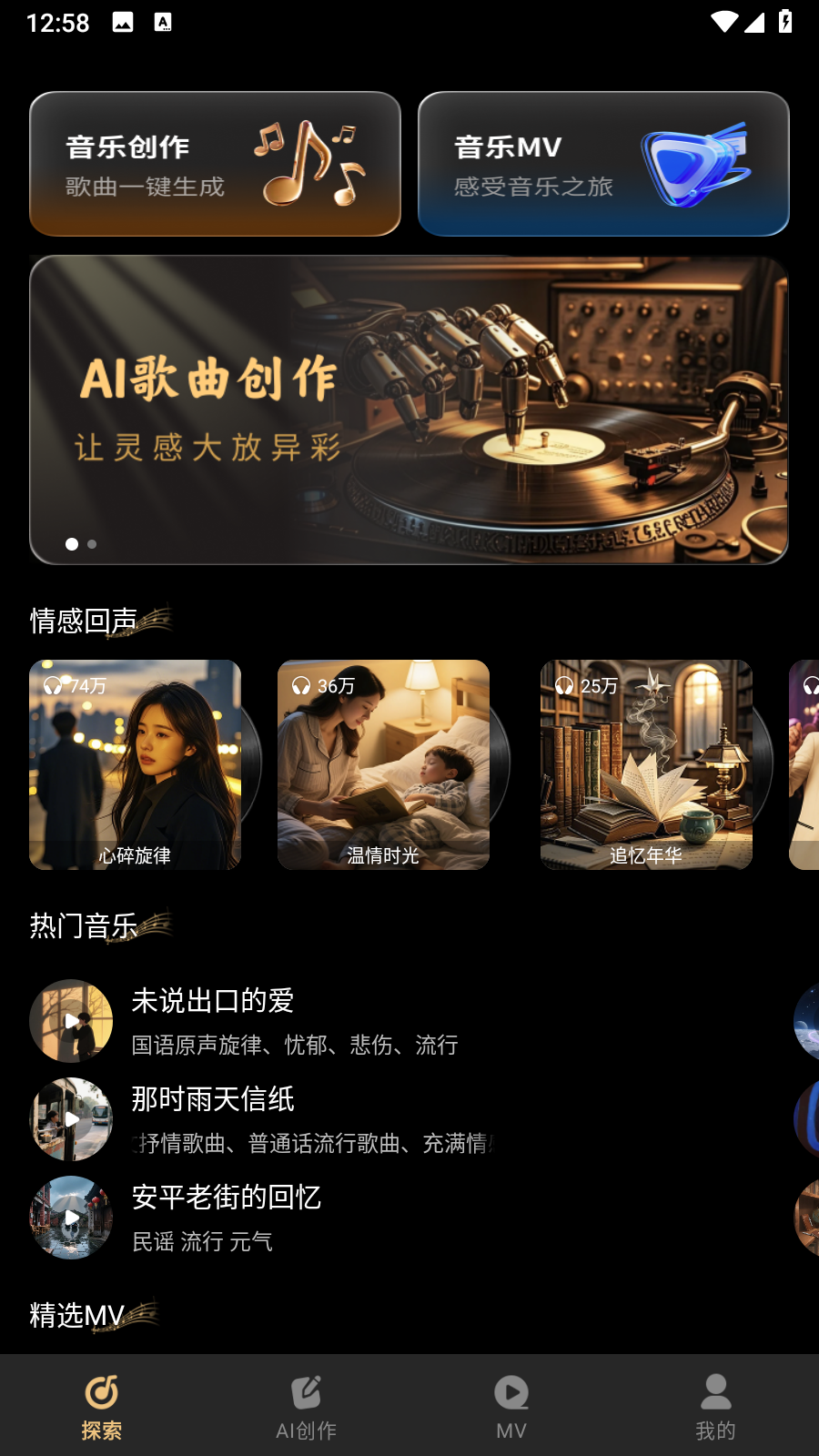Switch to the AI创作 tab
The width and height of the screenshot is (819, 1456).
pos(307,1407)
